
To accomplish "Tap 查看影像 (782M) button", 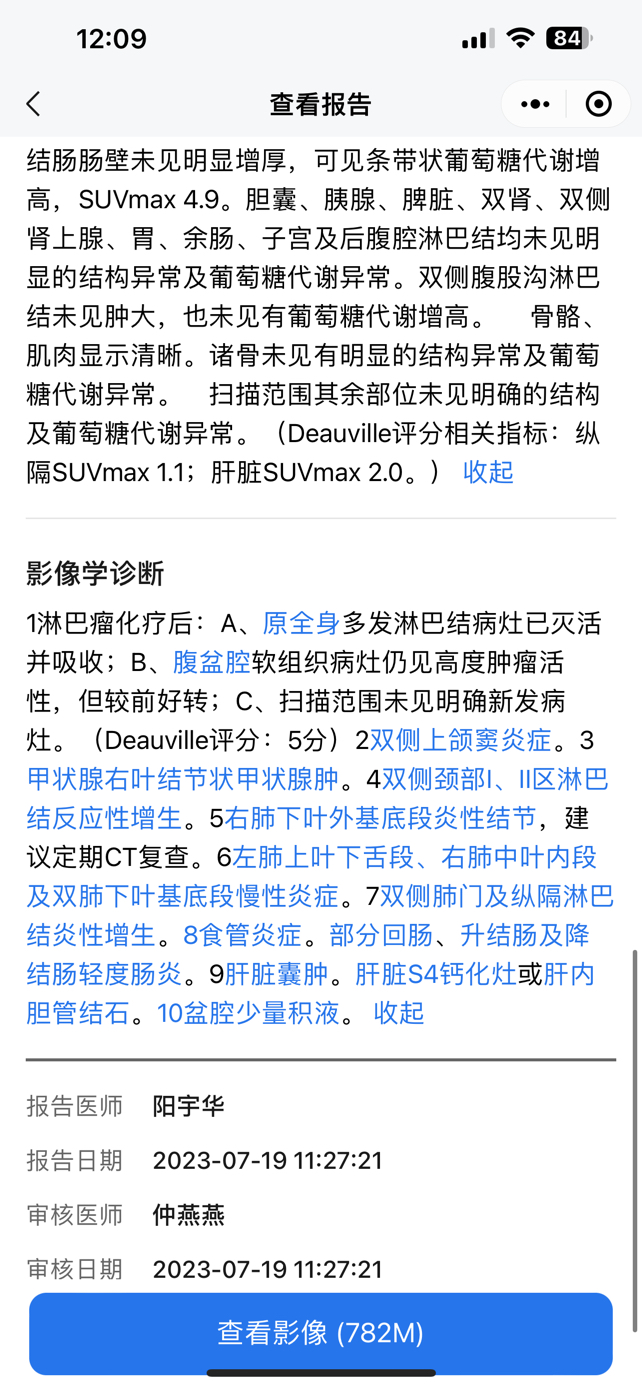I will 320,1333.
